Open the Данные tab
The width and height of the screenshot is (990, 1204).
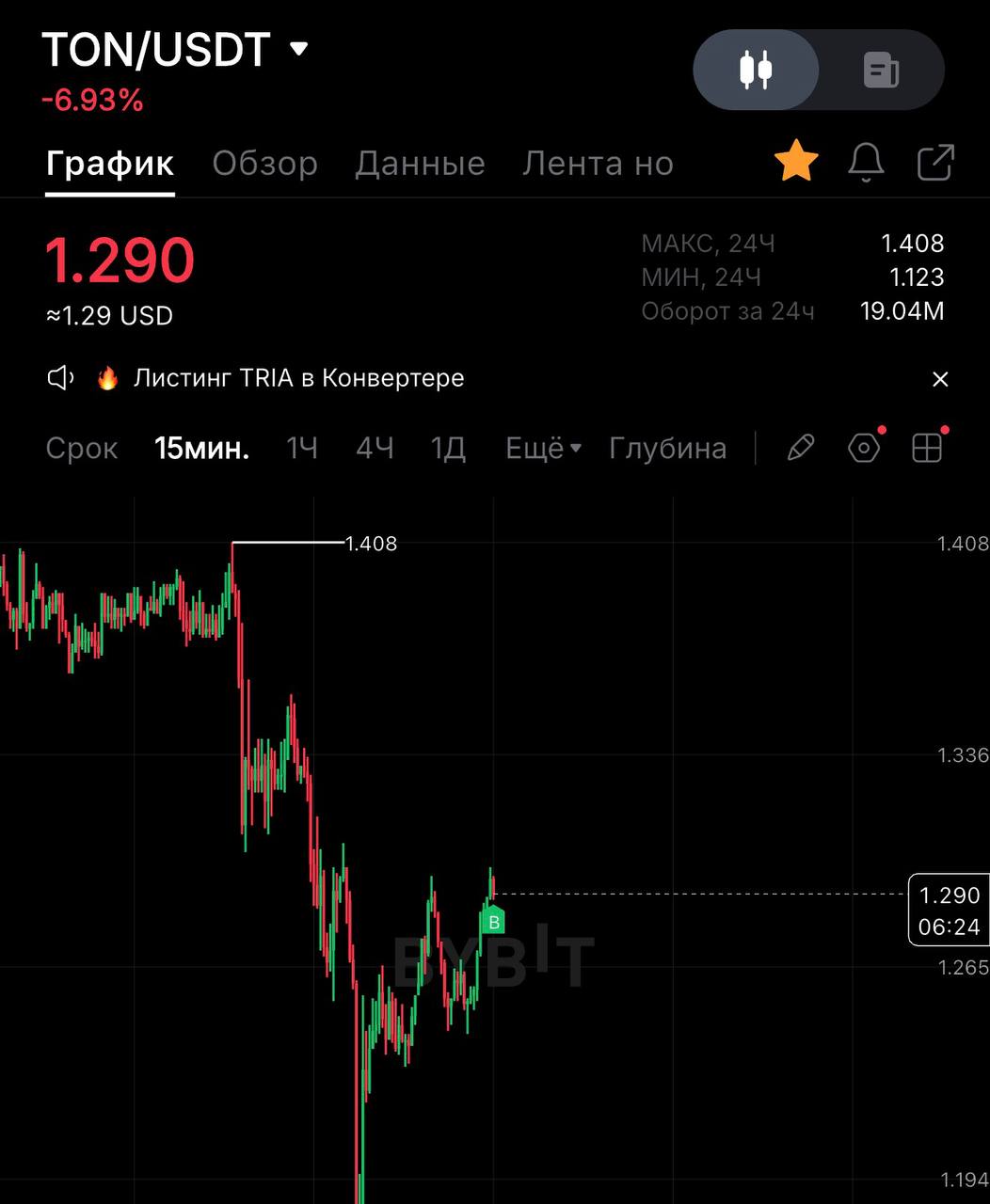[x=420, y=164]
